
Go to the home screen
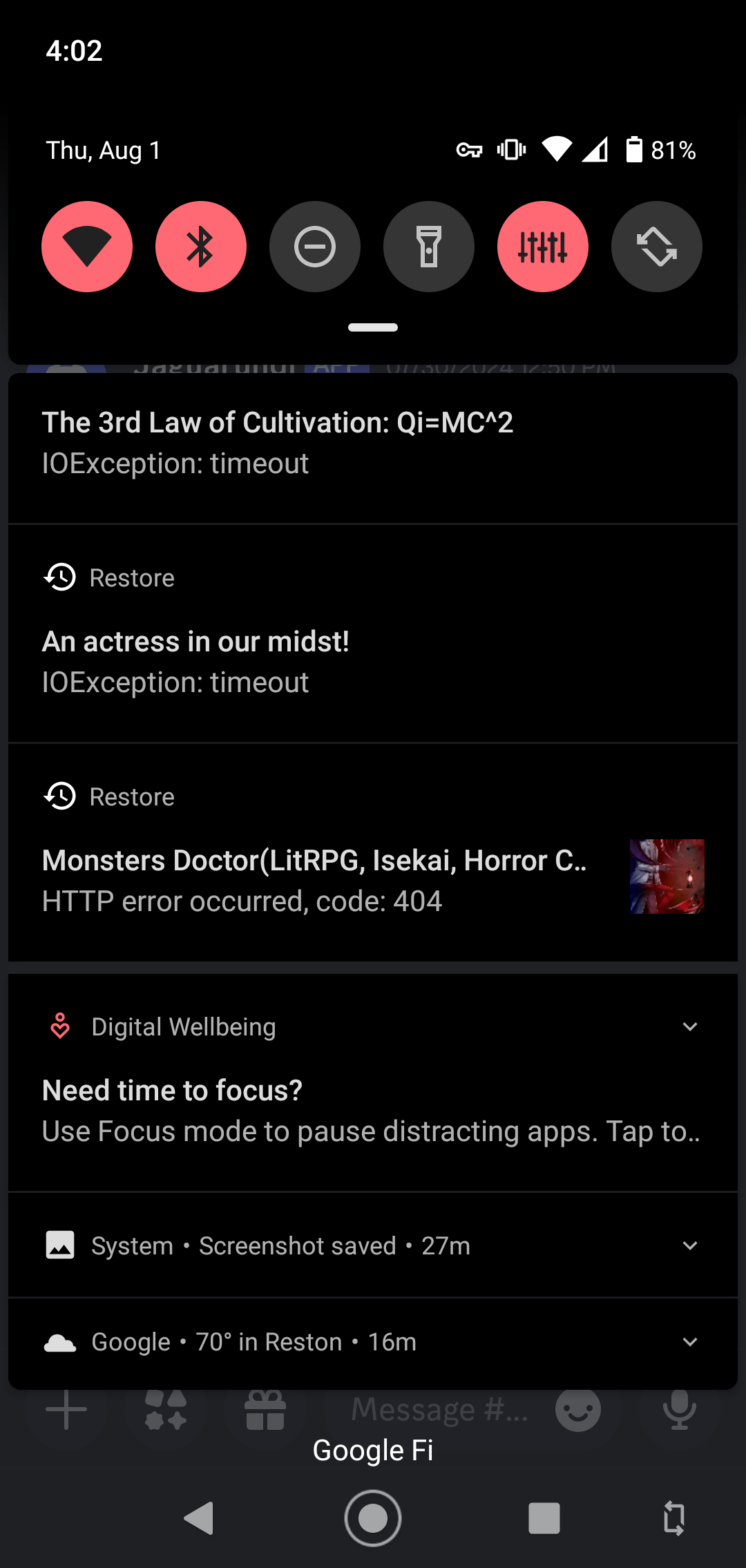pos(373,1518)
